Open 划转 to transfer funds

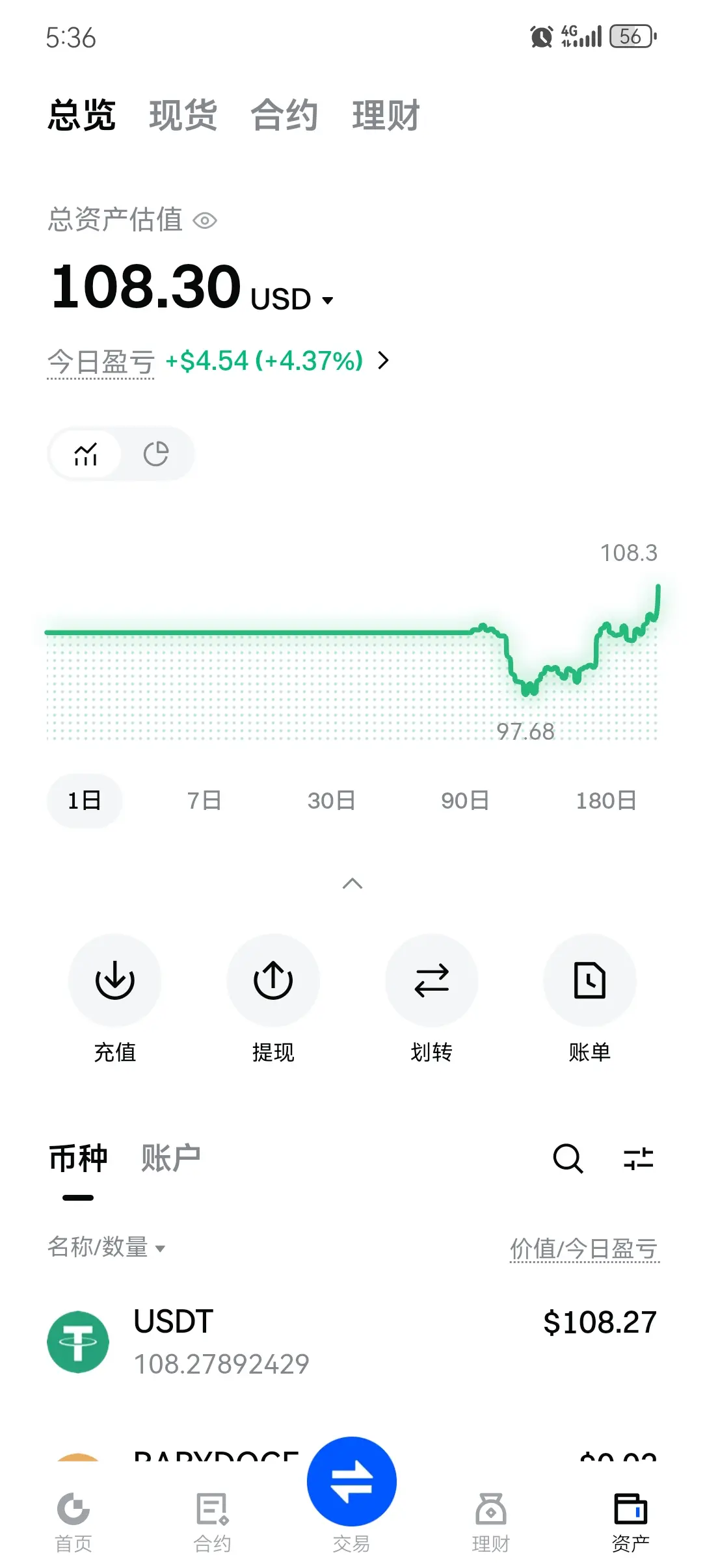point(431,980)
